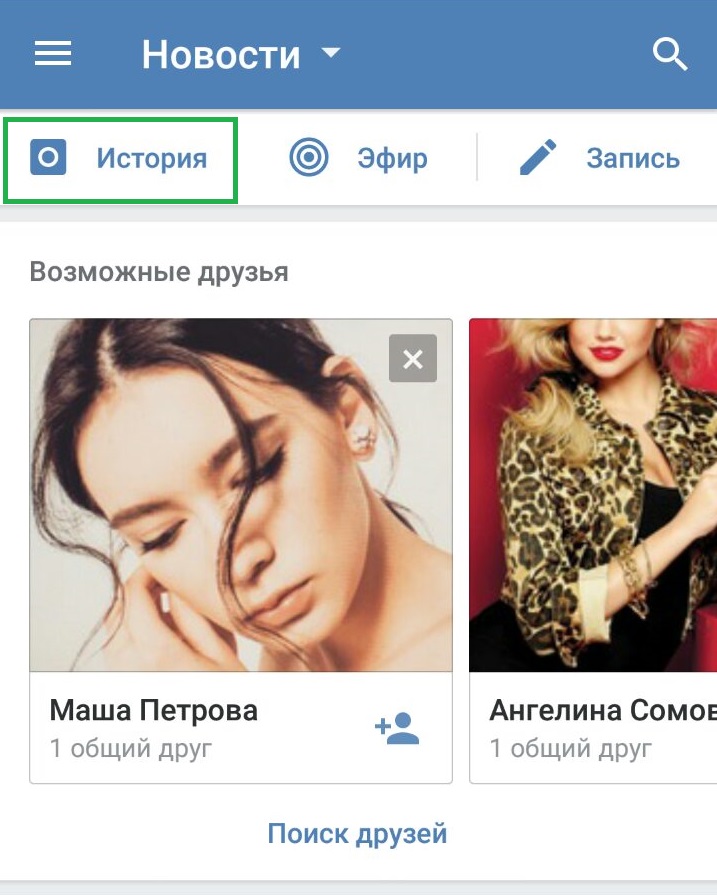Open the Поиск друзей link
717x895 pixels.
tap(357, 833)
